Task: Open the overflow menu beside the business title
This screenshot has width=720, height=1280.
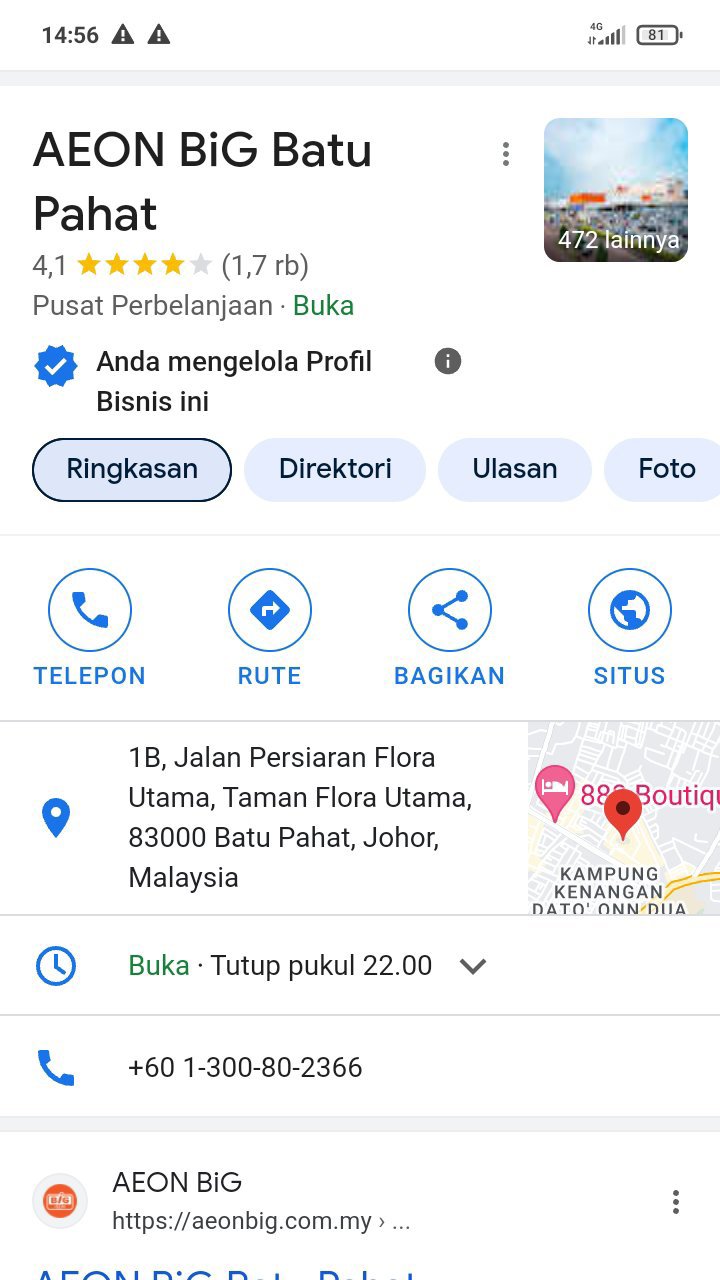Action: click(506, 154)
